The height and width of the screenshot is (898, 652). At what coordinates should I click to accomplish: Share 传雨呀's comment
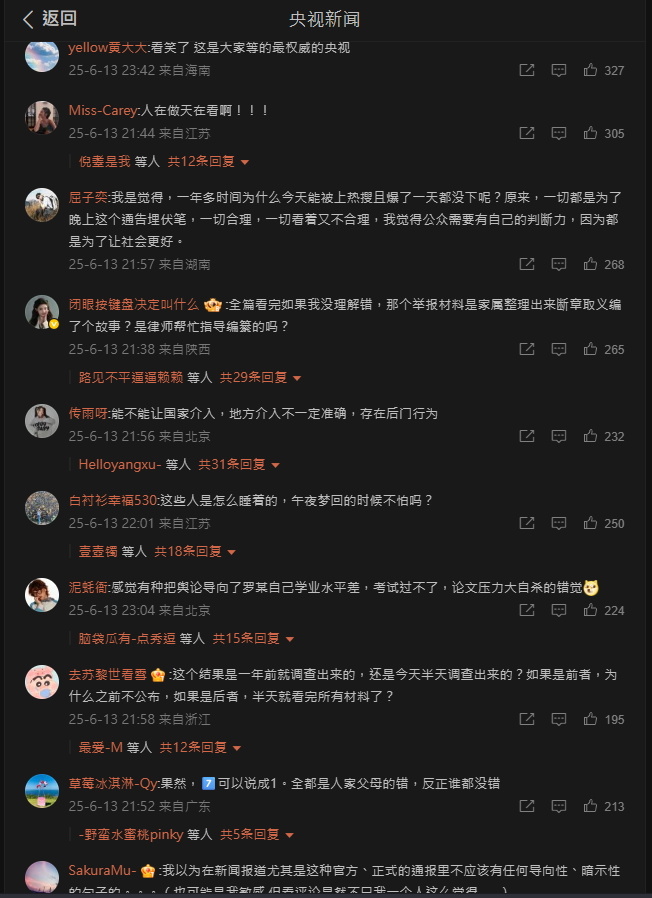pyautogui.click(x=527, y=436)
